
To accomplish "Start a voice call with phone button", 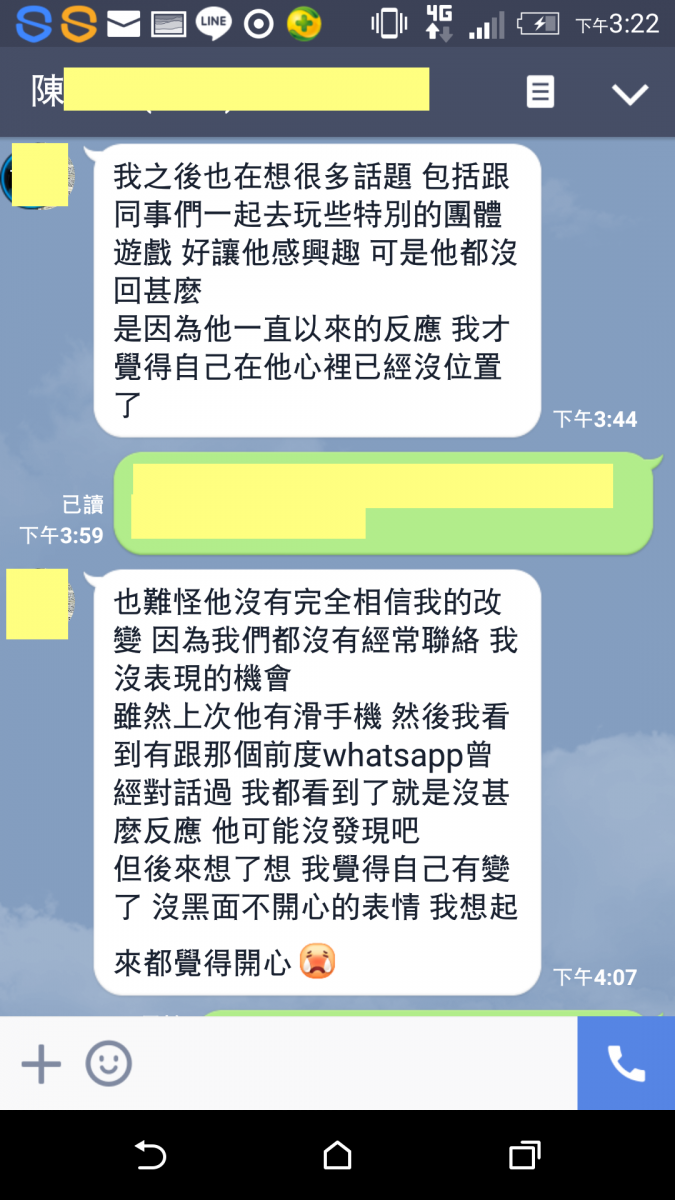I will pos(626,1064).
